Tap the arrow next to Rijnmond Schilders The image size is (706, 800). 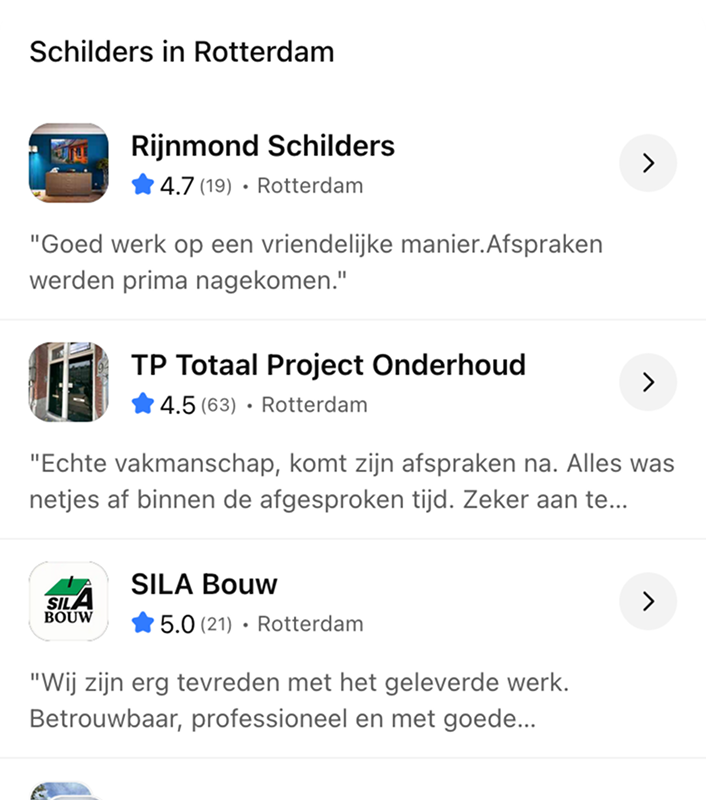[x=648, y=163]
